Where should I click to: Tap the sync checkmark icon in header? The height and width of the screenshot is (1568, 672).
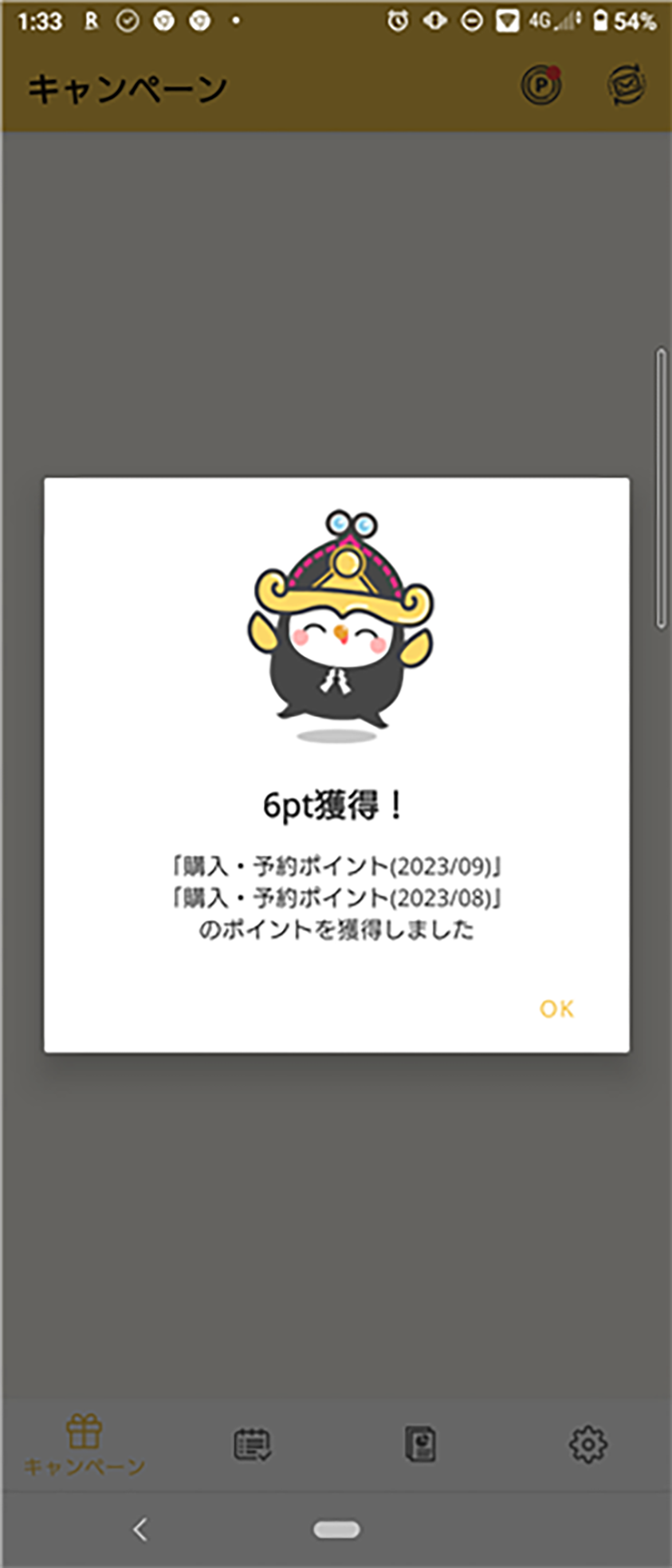[x=627, y=85]
